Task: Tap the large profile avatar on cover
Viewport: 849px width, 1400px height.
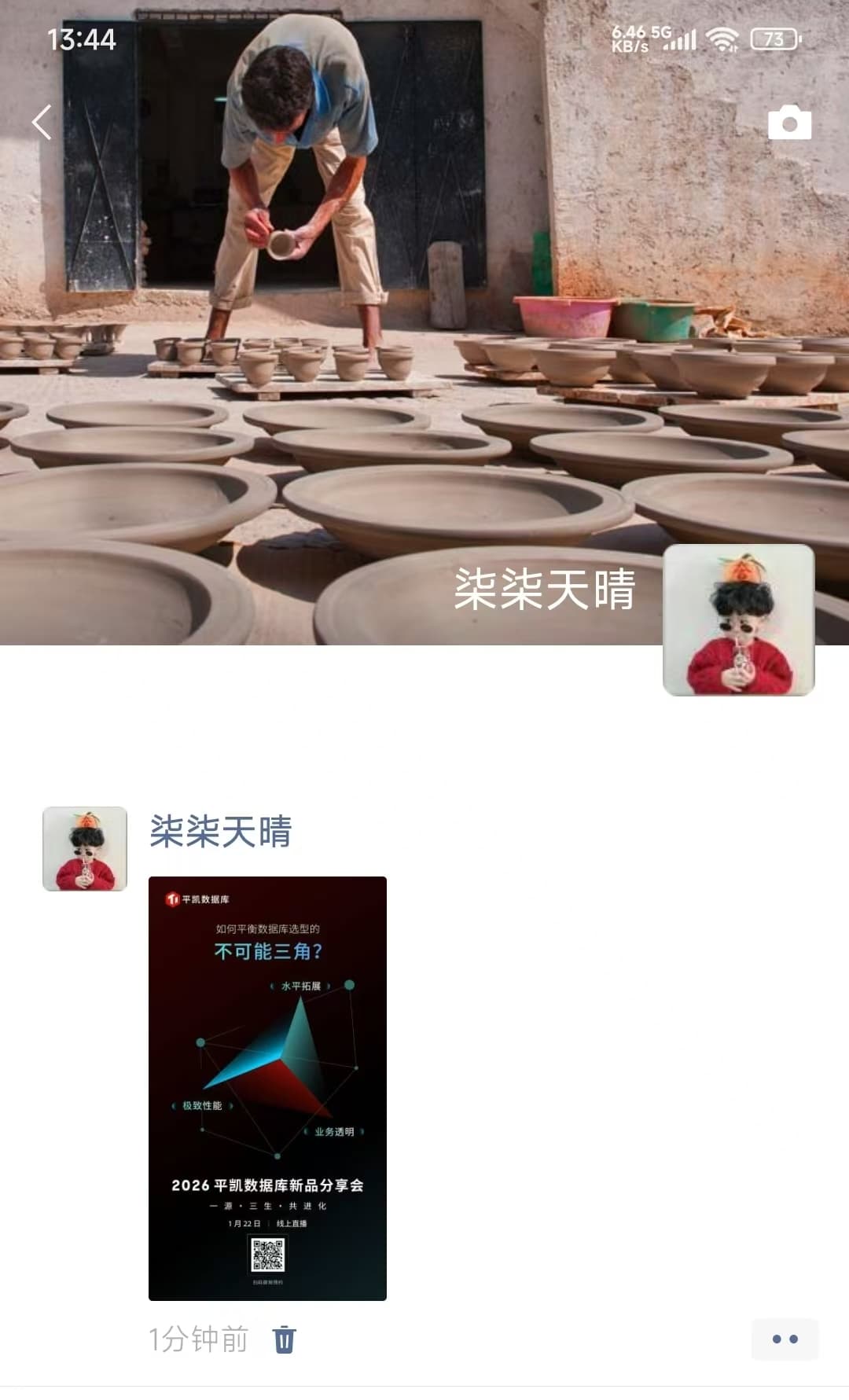Action: coord(738,620)
